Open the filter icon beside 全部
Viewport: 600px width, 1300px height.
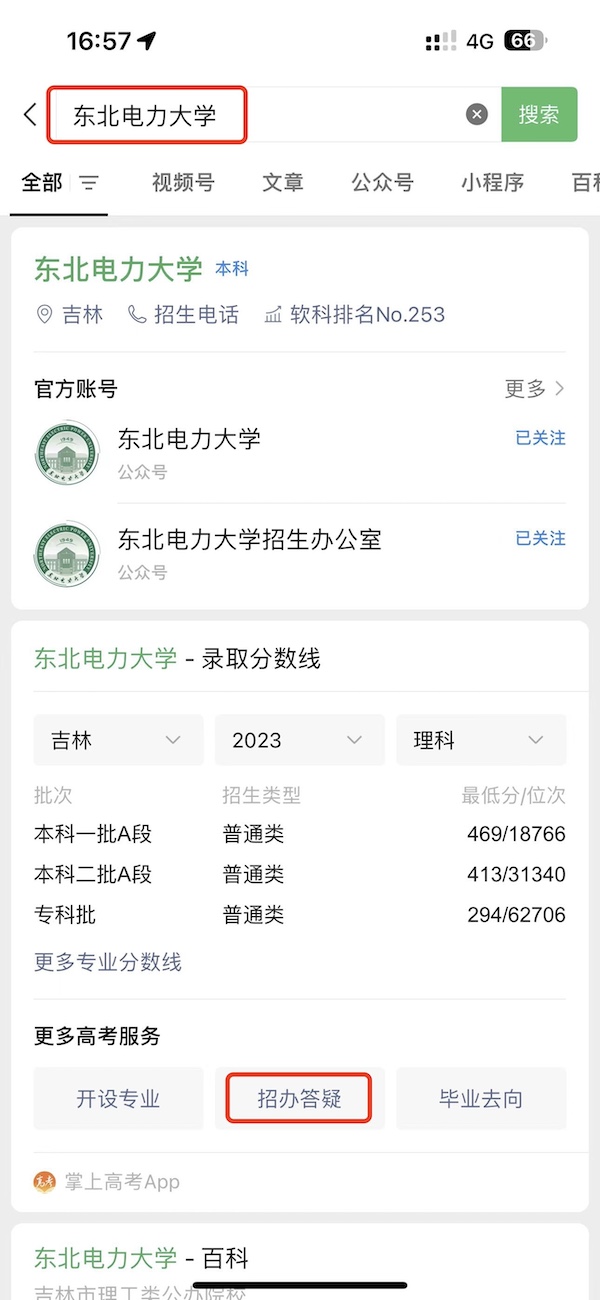(89, 183)
